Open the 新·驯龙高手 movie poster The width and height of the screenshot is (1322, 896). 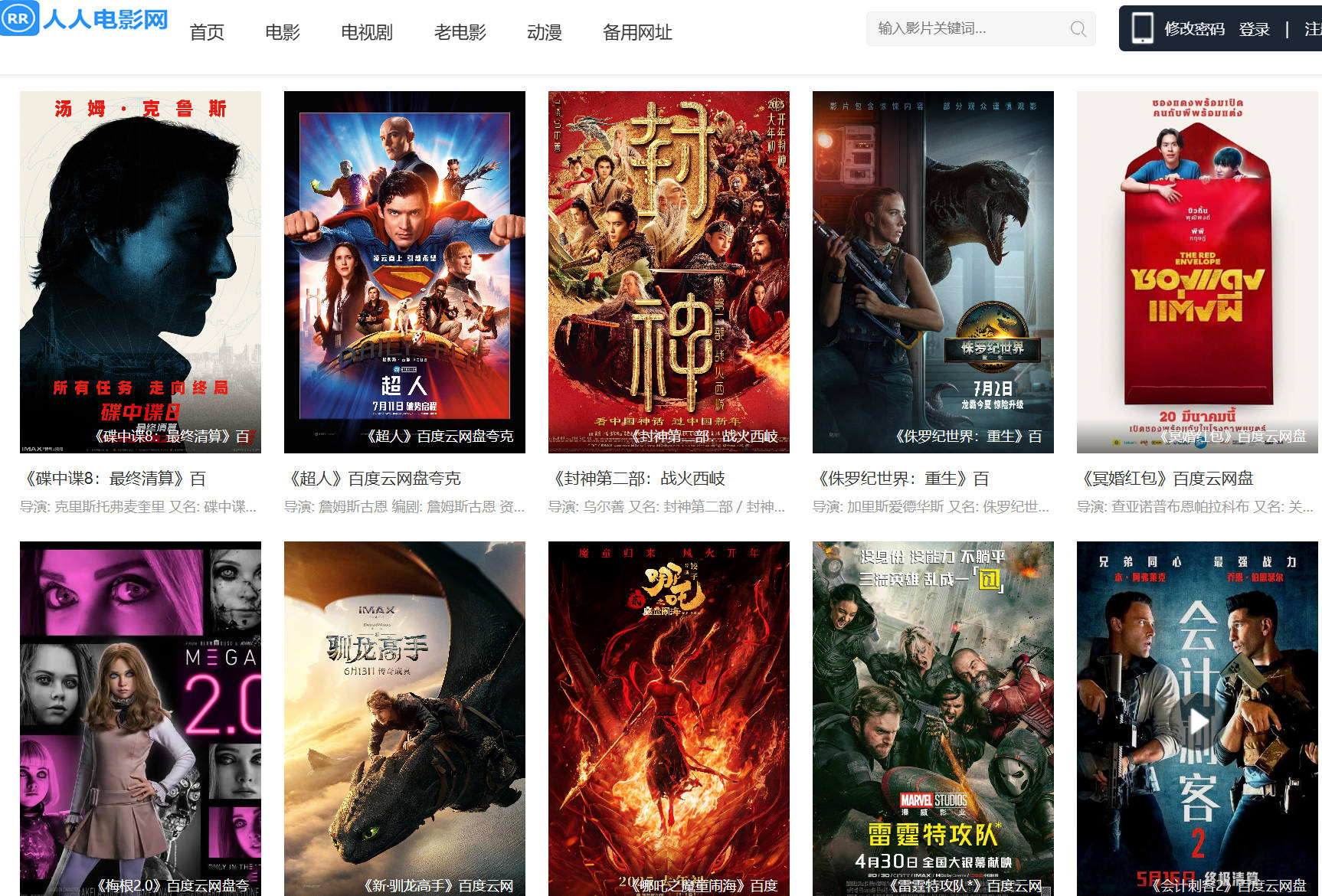point(404,718)
